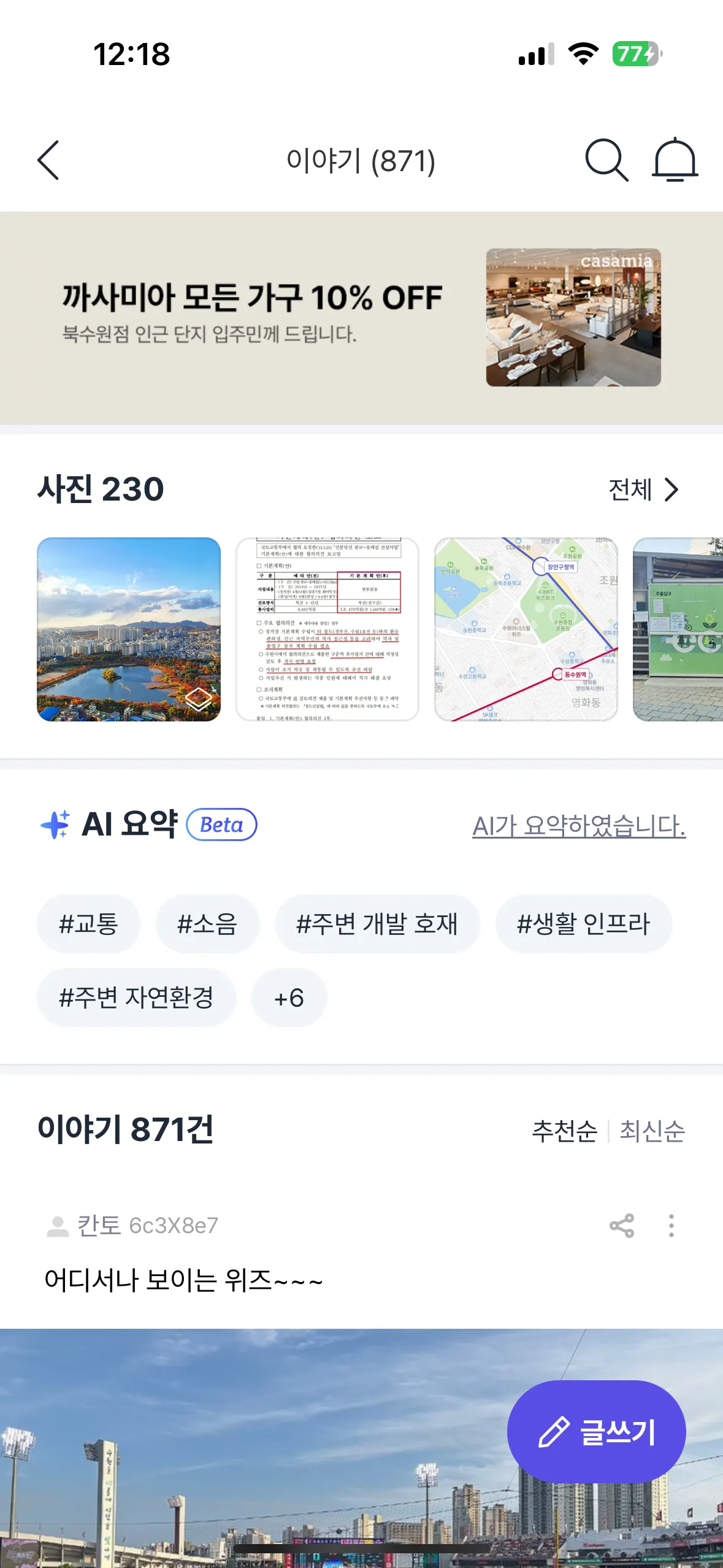Open the green recycling booth photo
Screen dimensions: 723x1568
point(678,629)
